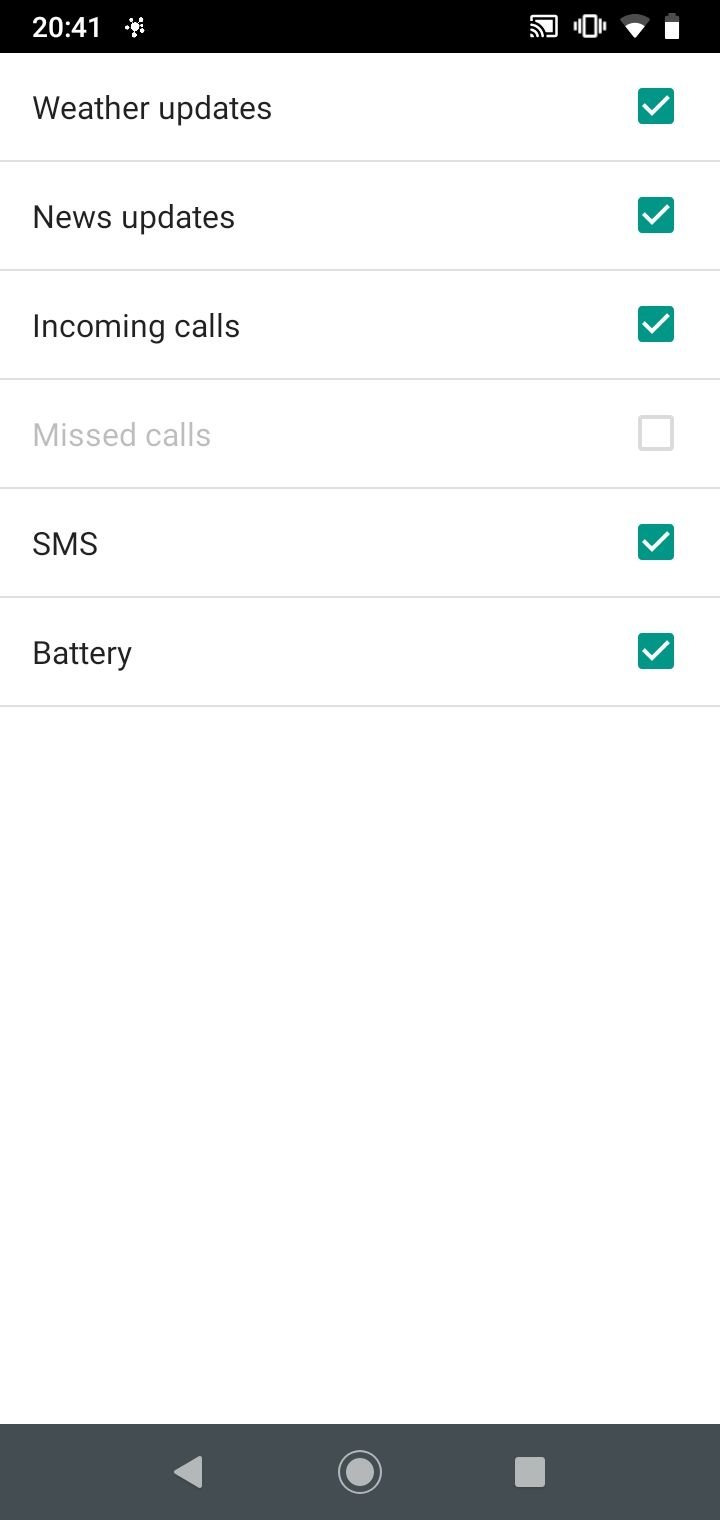Go back using the navigation bar
This screenshot has height=1520, width=720.
188,1472
